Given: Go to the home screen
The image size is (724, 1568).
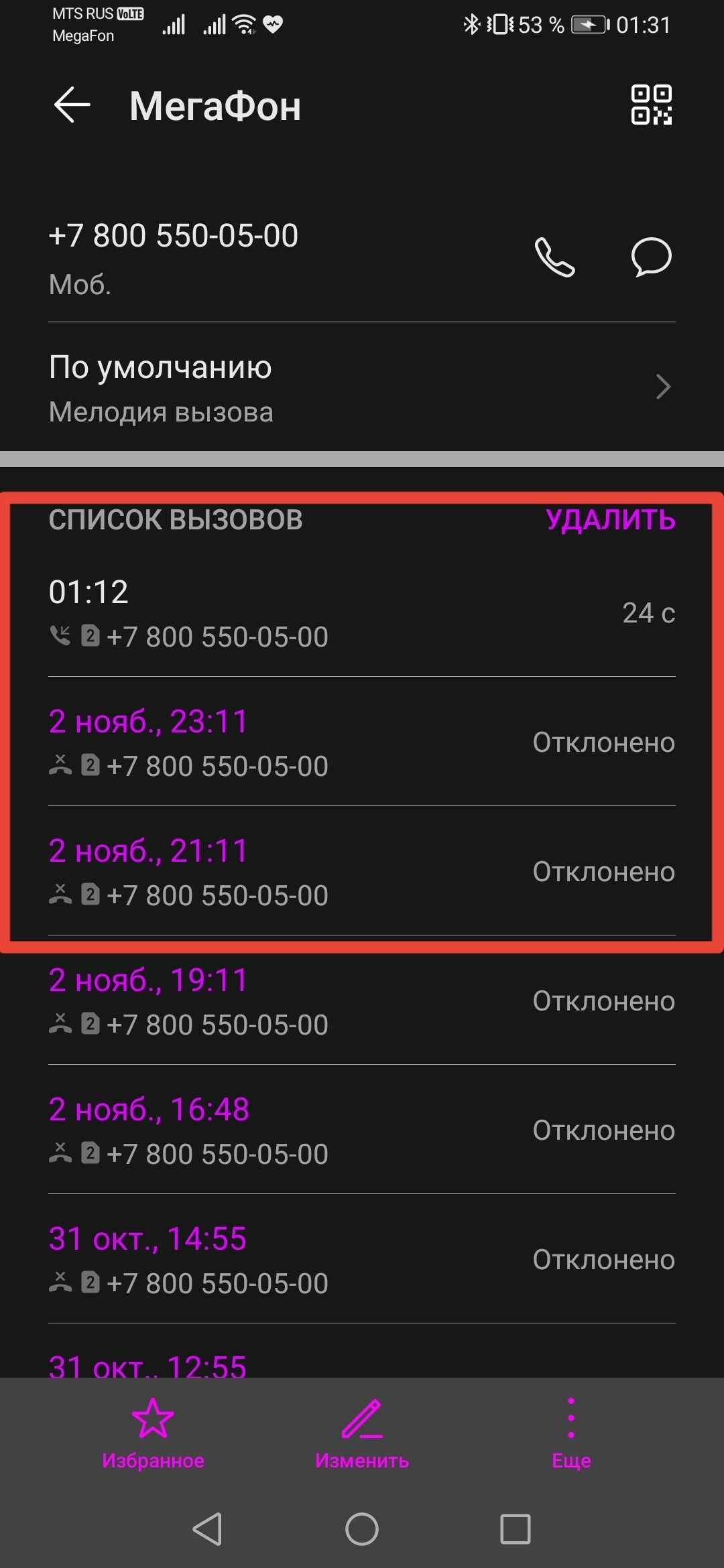Looking at the screenshot, I should pos(362,1529).
